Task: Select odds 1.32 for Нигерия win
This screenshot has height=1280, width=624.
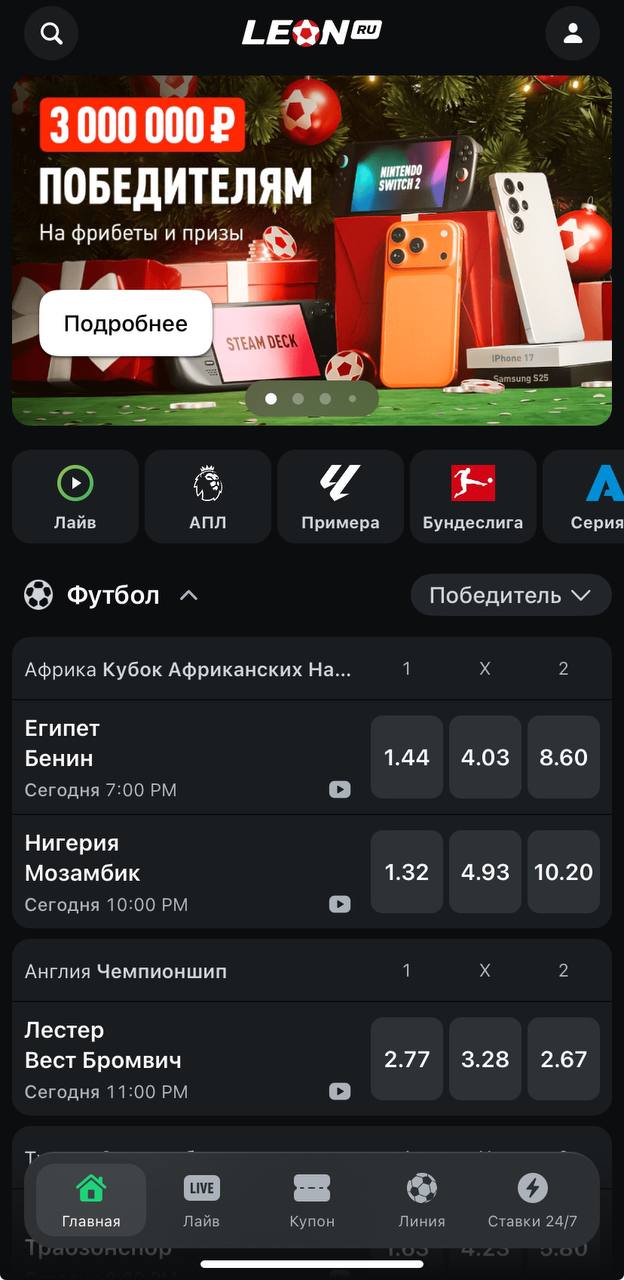Action: click(407, 872)
